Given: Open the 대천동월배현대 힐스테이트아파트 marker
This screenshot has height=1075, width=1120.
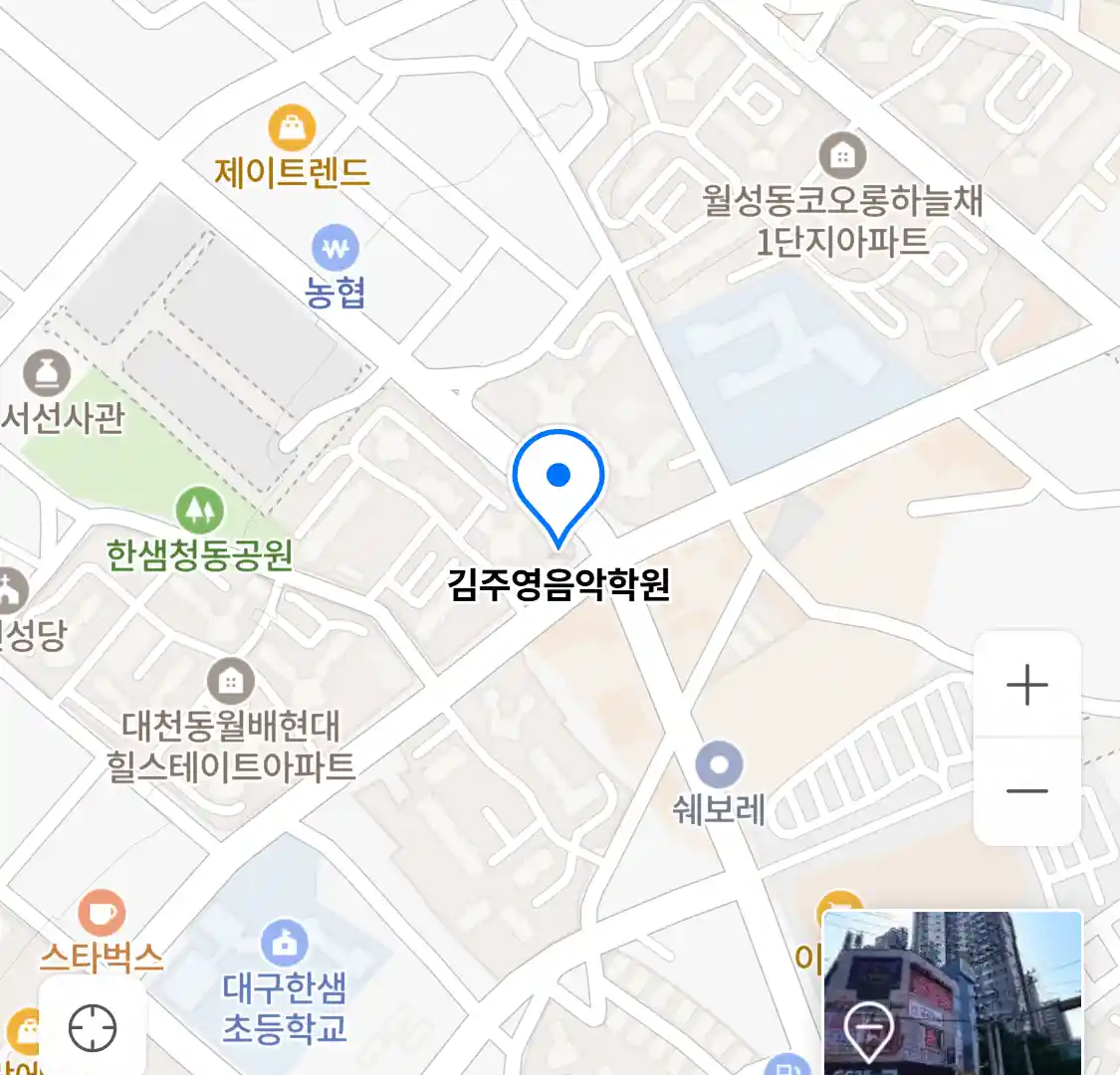Looking at the screenshot, I should [230, 682].
